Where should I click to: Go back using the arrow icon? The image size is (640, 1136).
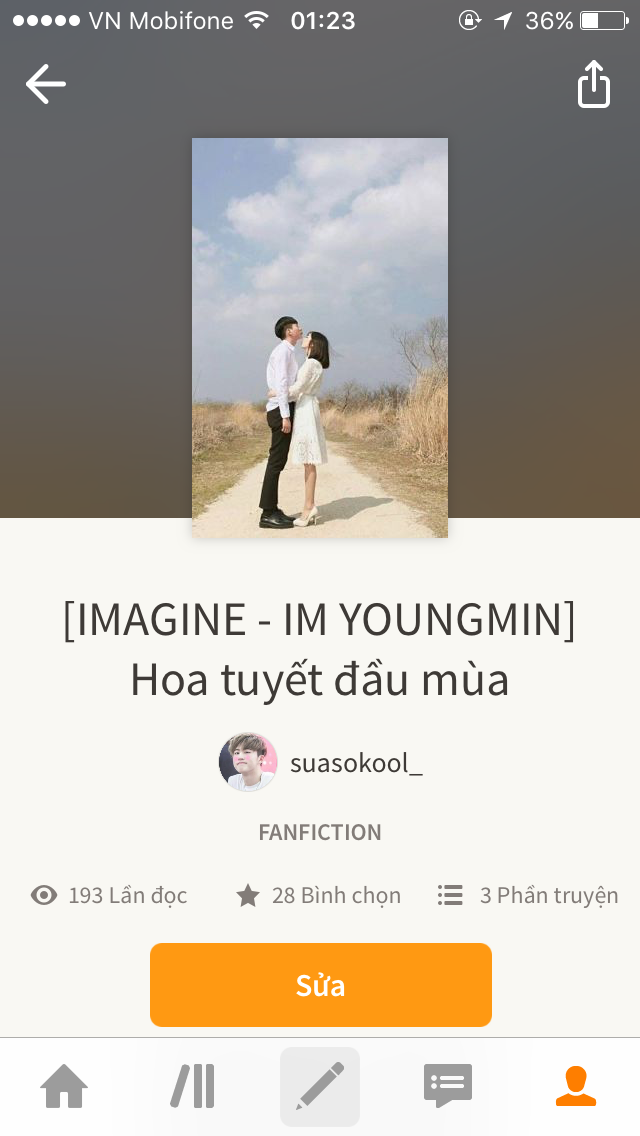click(x=45, y=84)
